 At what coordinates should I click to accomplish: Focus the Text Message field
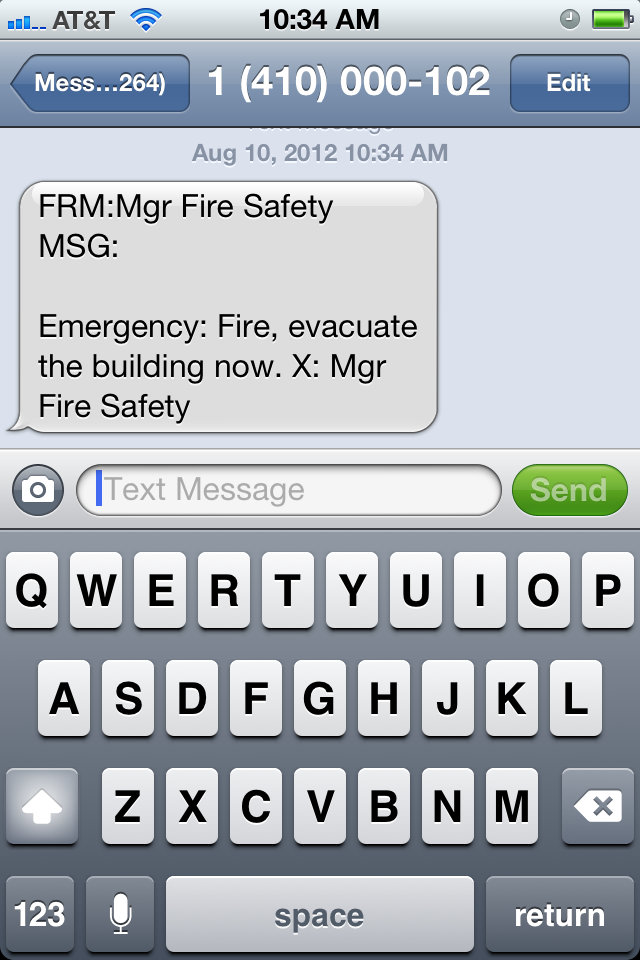tap(290, 490)
